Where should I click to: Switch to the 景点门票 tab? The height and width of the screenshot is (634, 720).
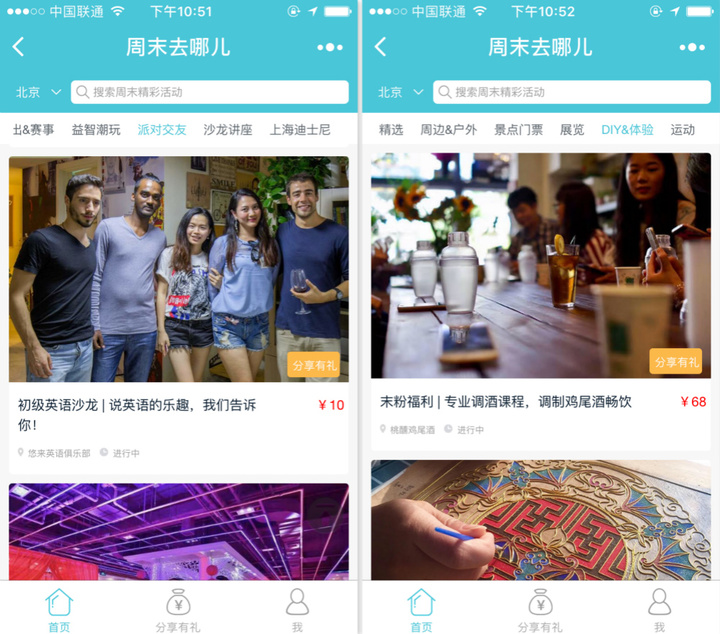click(x=519, y=130)
